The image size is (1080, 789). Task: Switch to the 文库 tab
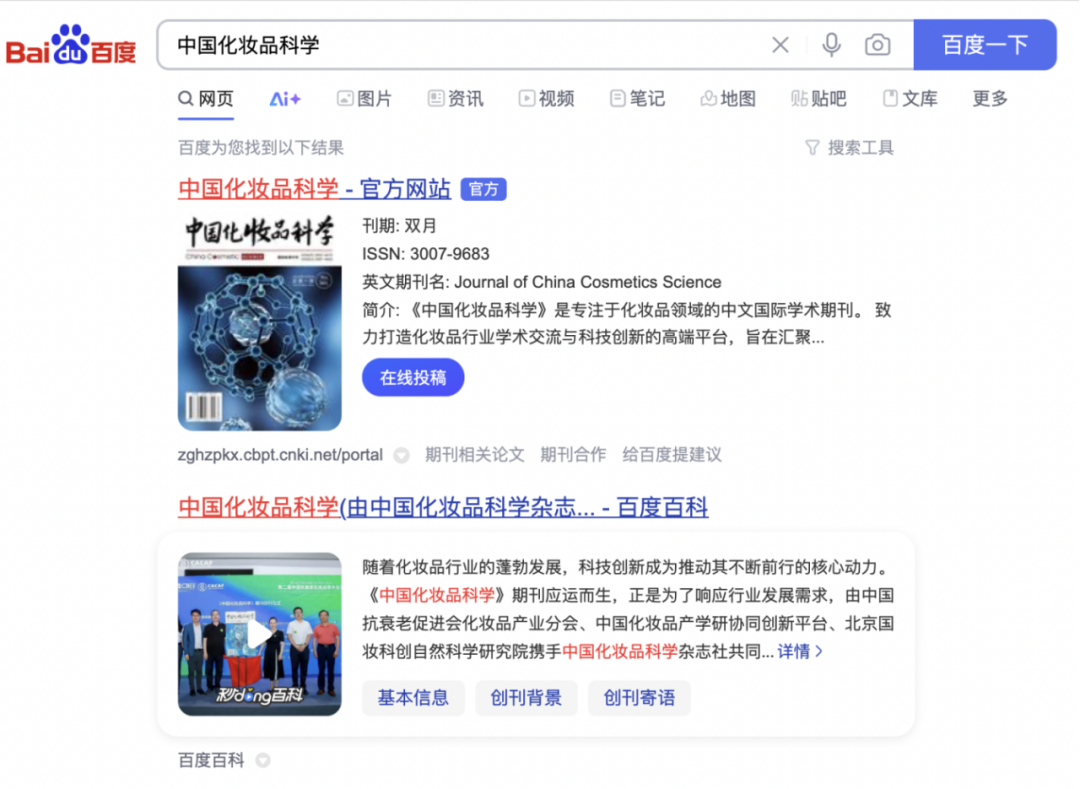pyautogui.click(x=910, y=98)
